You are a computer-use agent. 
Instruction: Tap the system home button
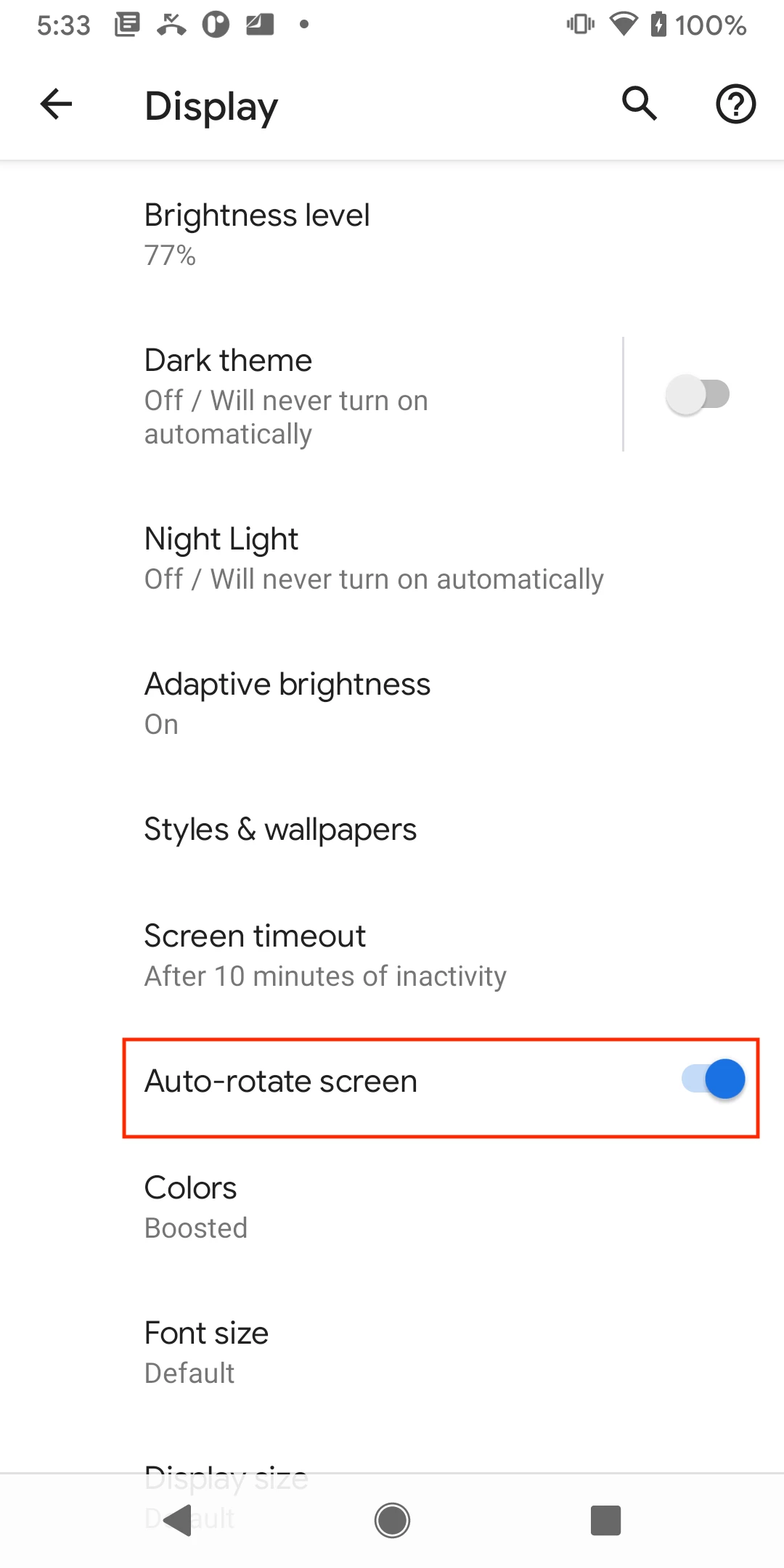coord(392,1520)
